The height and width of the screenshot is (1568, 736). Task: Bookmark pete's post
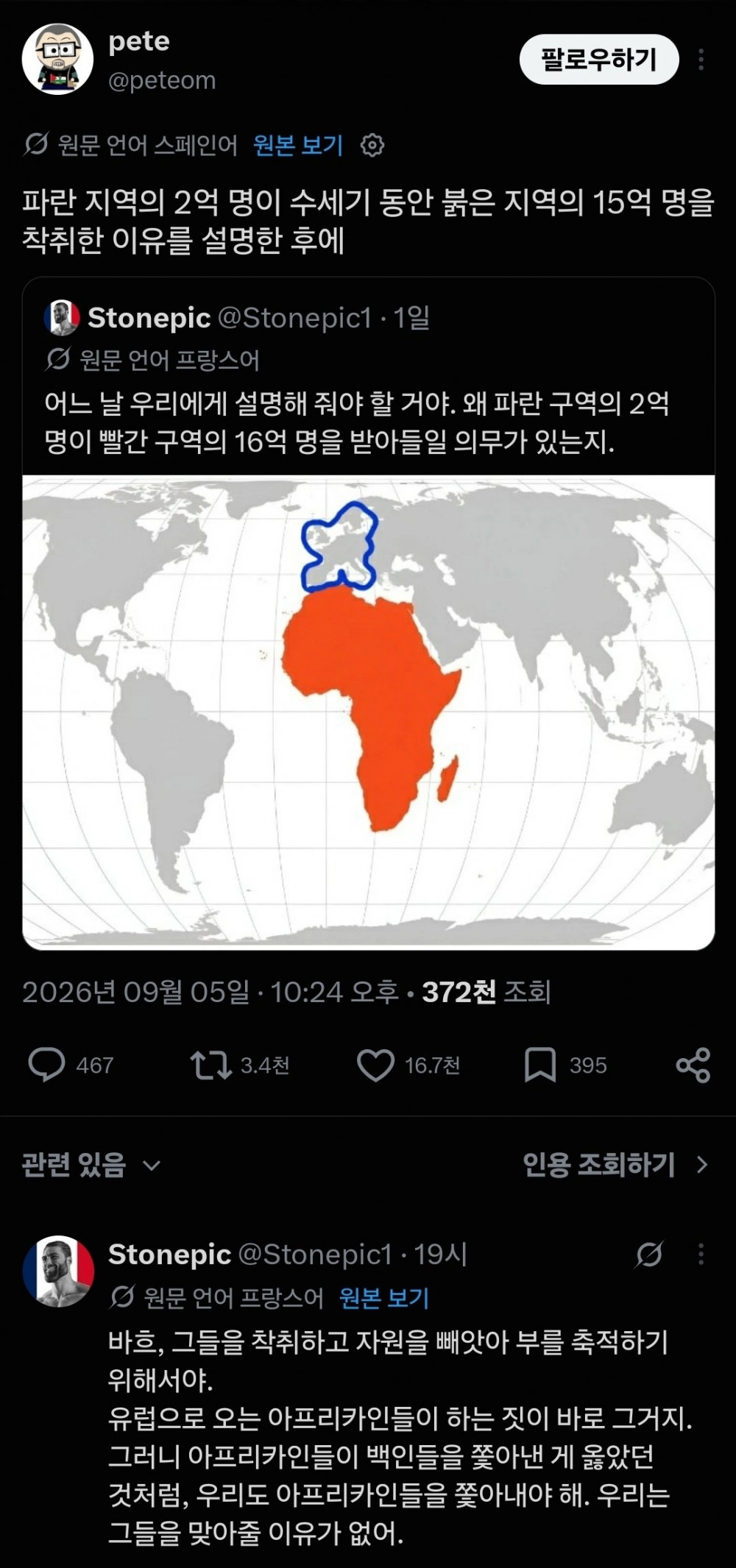point(540,1065)
